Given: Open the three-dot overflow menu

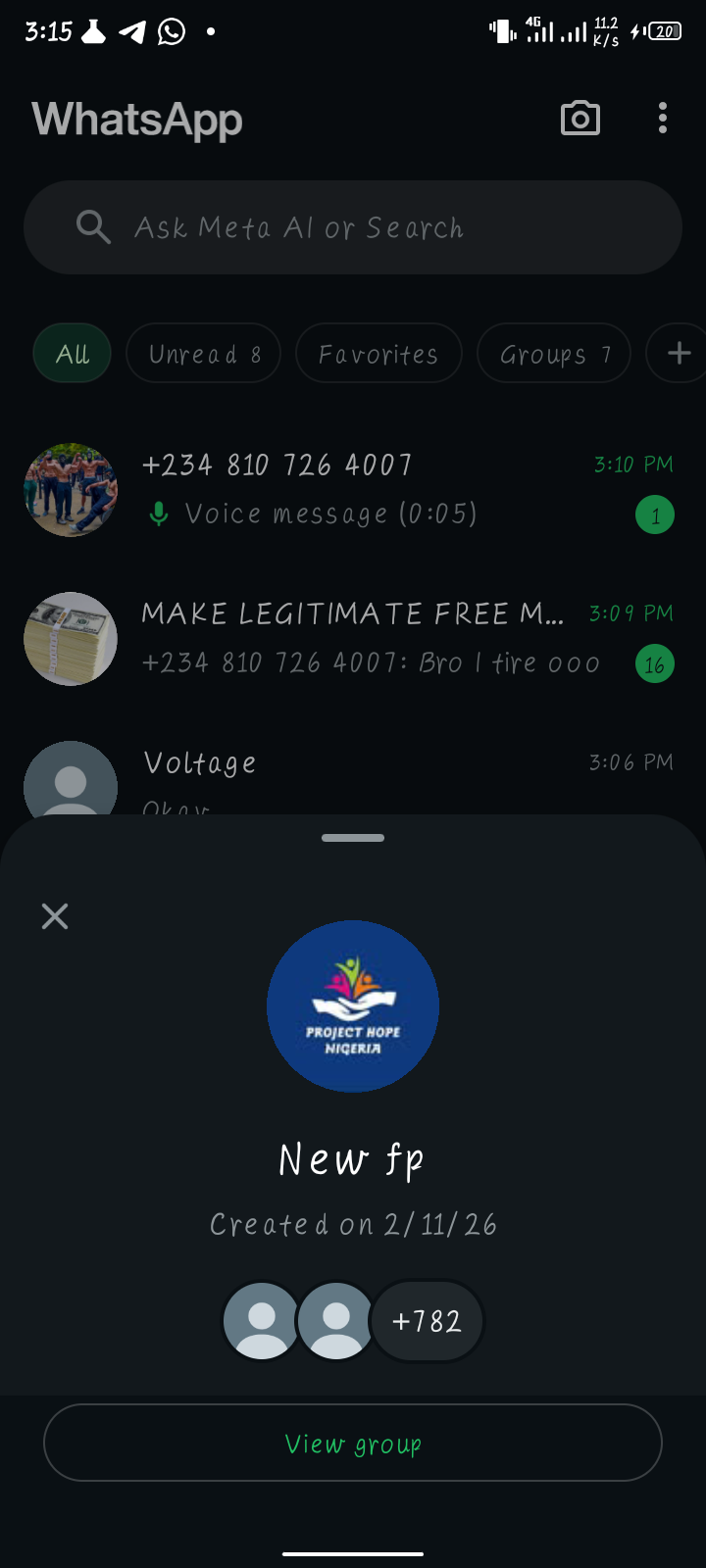Looking at the screenshot, I should coord(663,119).
